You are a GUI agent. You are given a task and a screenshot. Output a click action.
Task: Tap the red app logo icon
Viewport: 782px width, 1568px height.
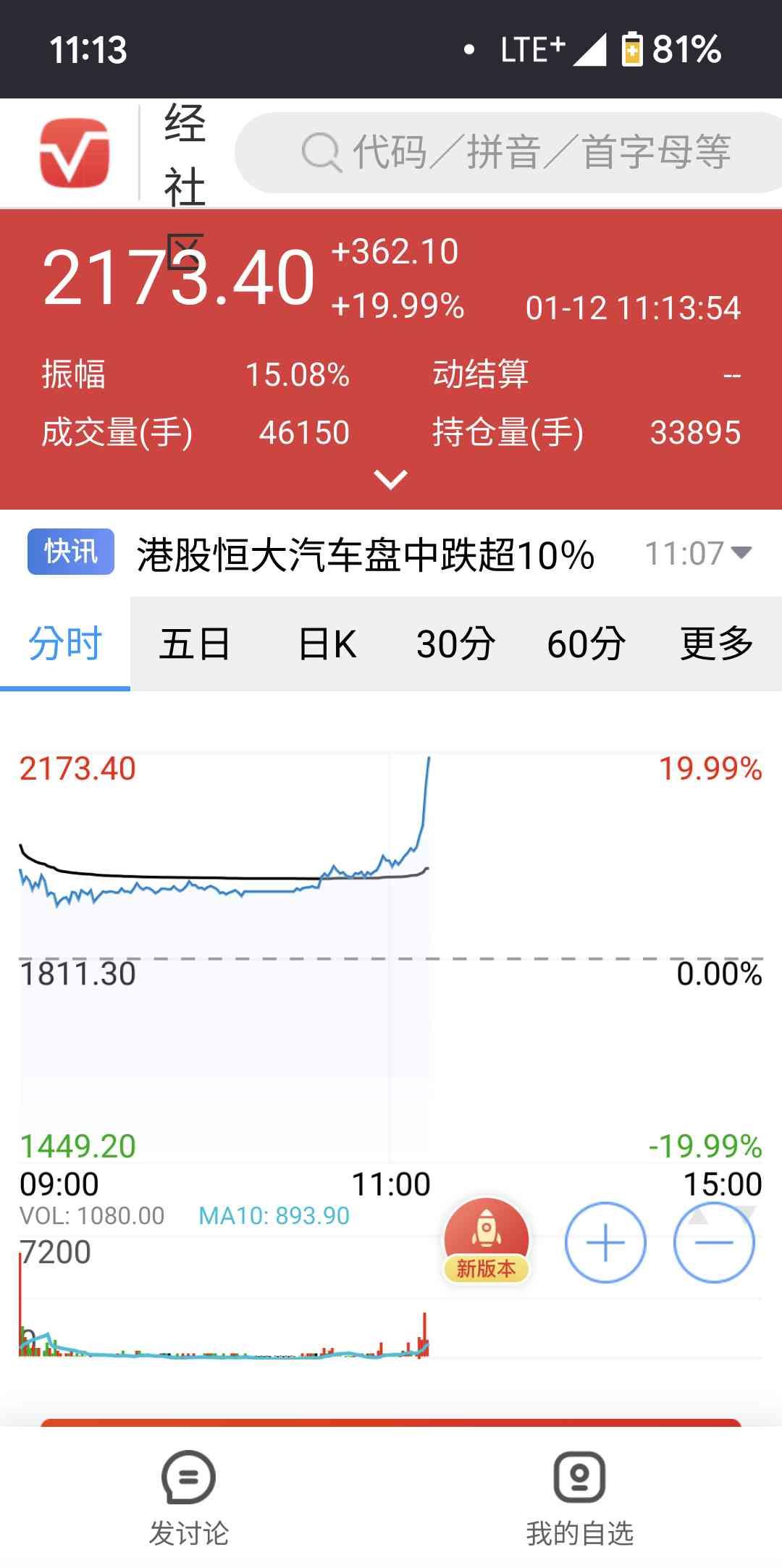click(75, 153)
